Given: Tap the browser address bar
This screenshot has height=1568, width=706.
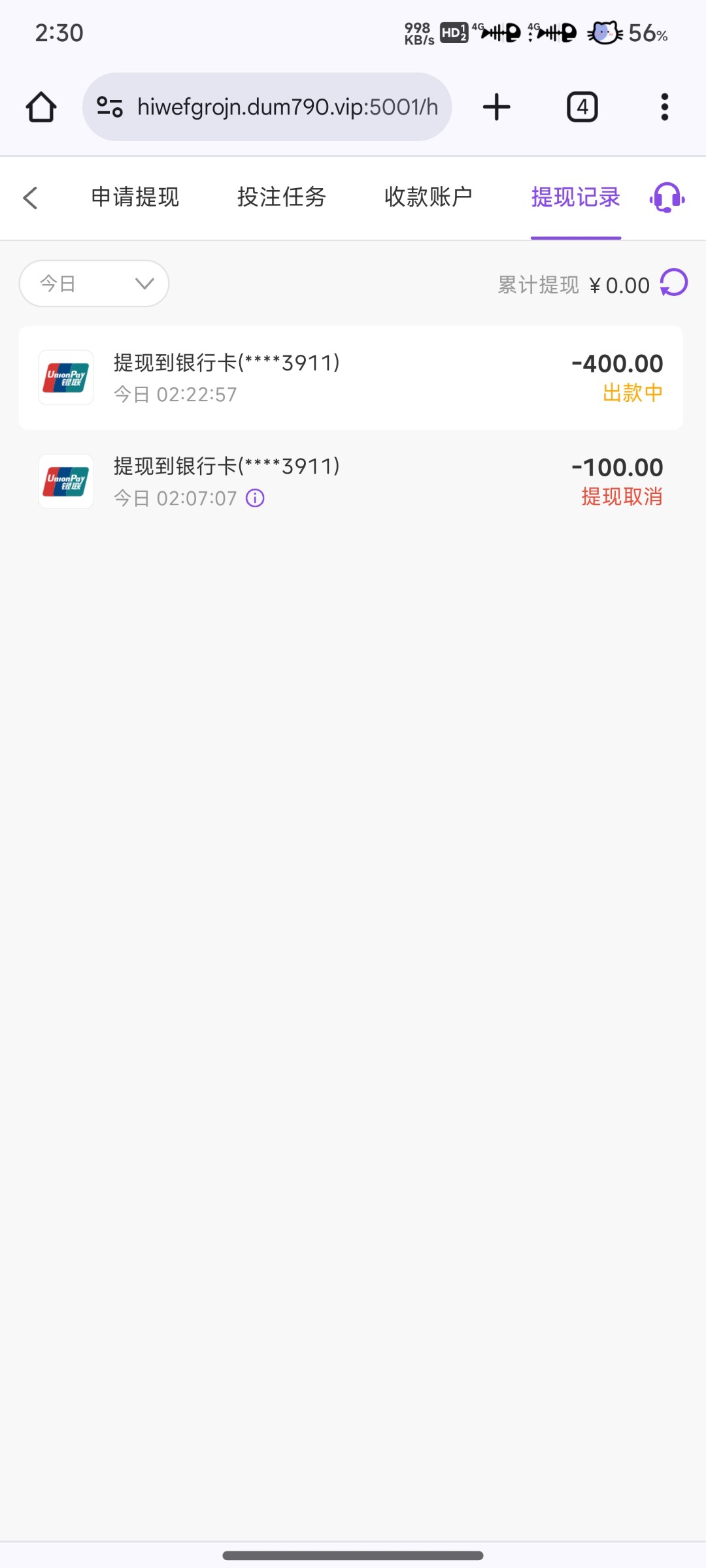Looking at the screenshot, I should tap(267, 107).
